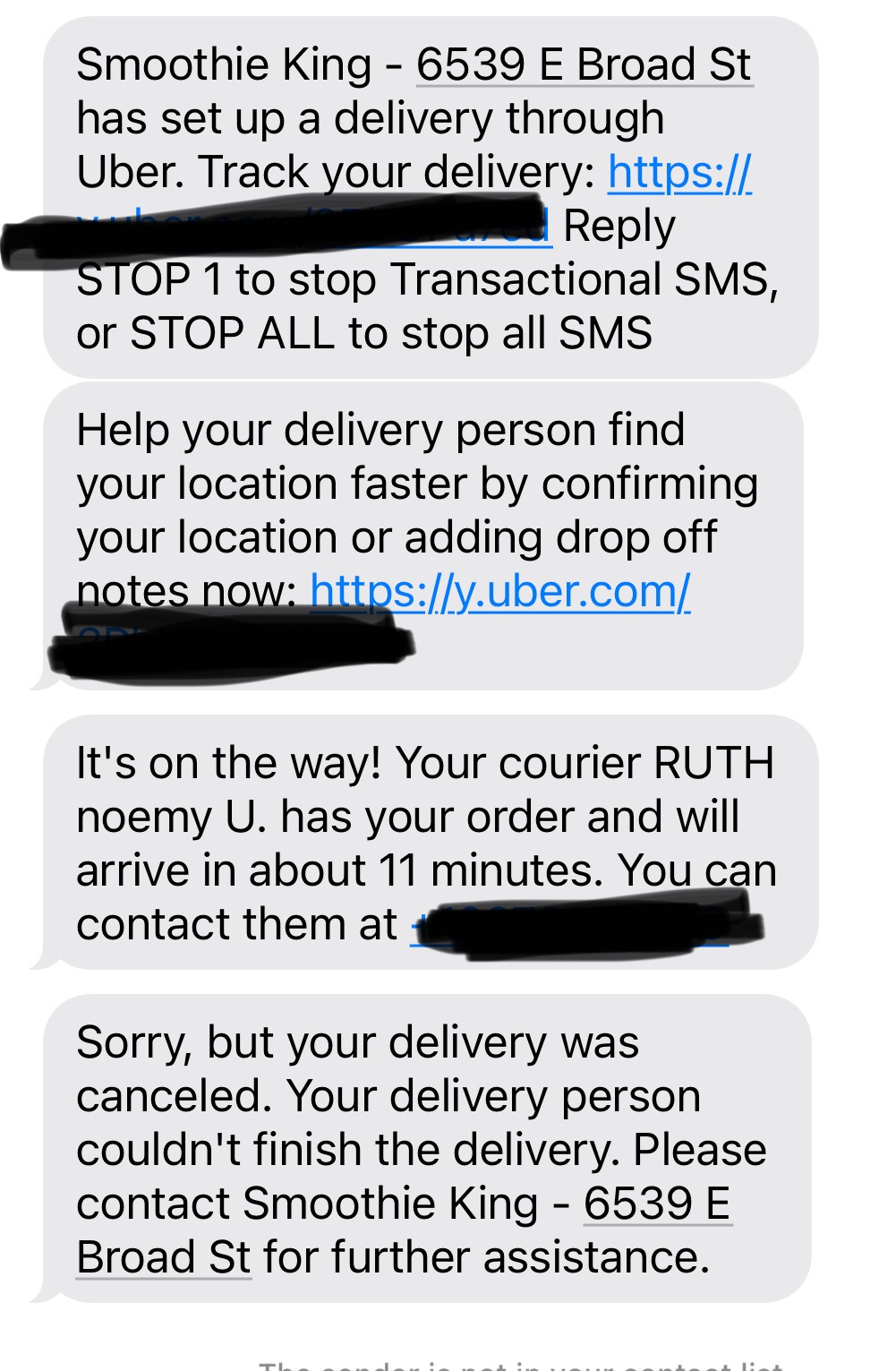Screen dimensions: 896x1371
Task: Open 6539 E Broad St address in first message
Action: 584,64
